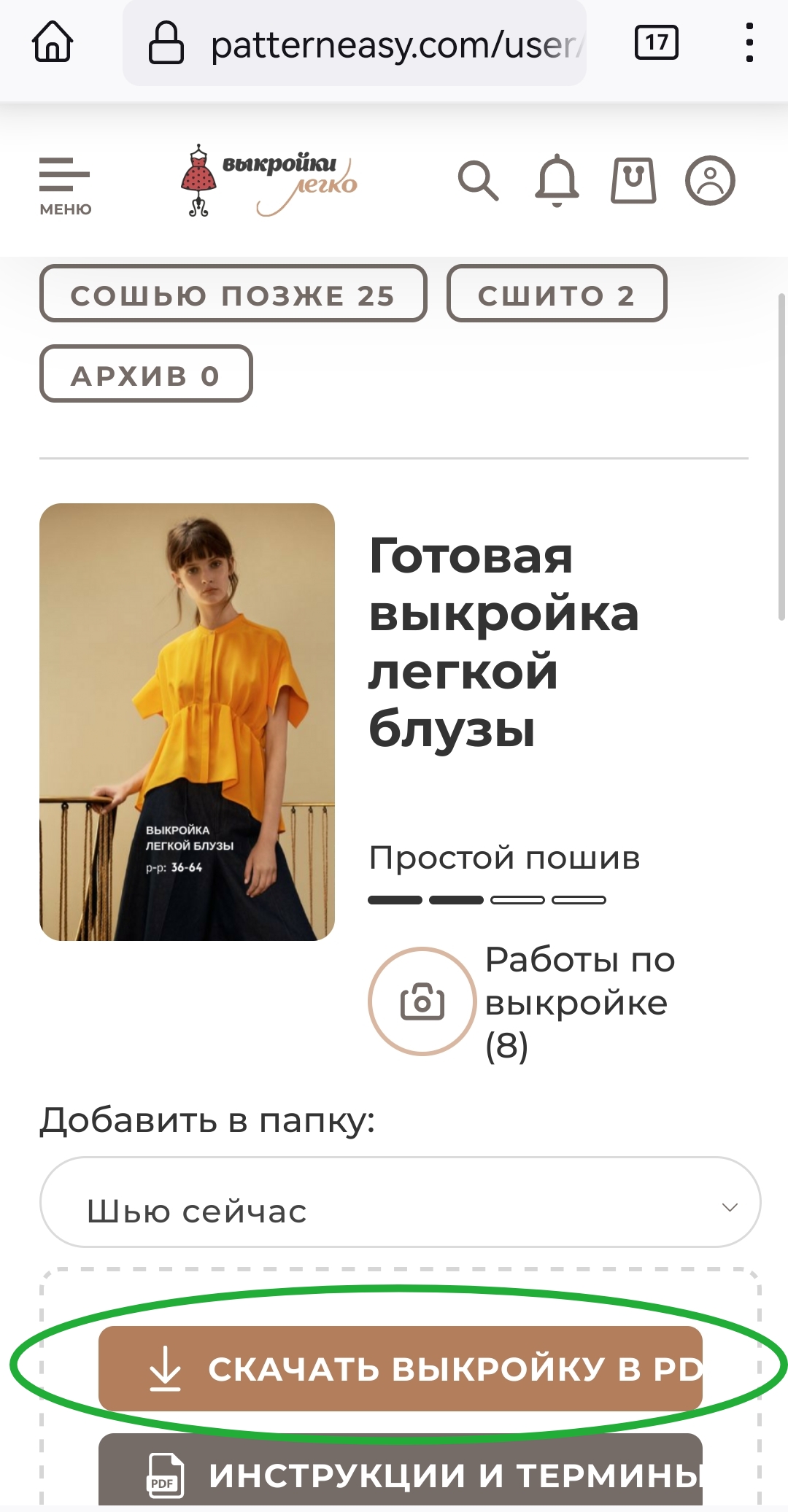The image size is (788, 1512).
Task: Open site search magnifier
Action: point(478,180)
